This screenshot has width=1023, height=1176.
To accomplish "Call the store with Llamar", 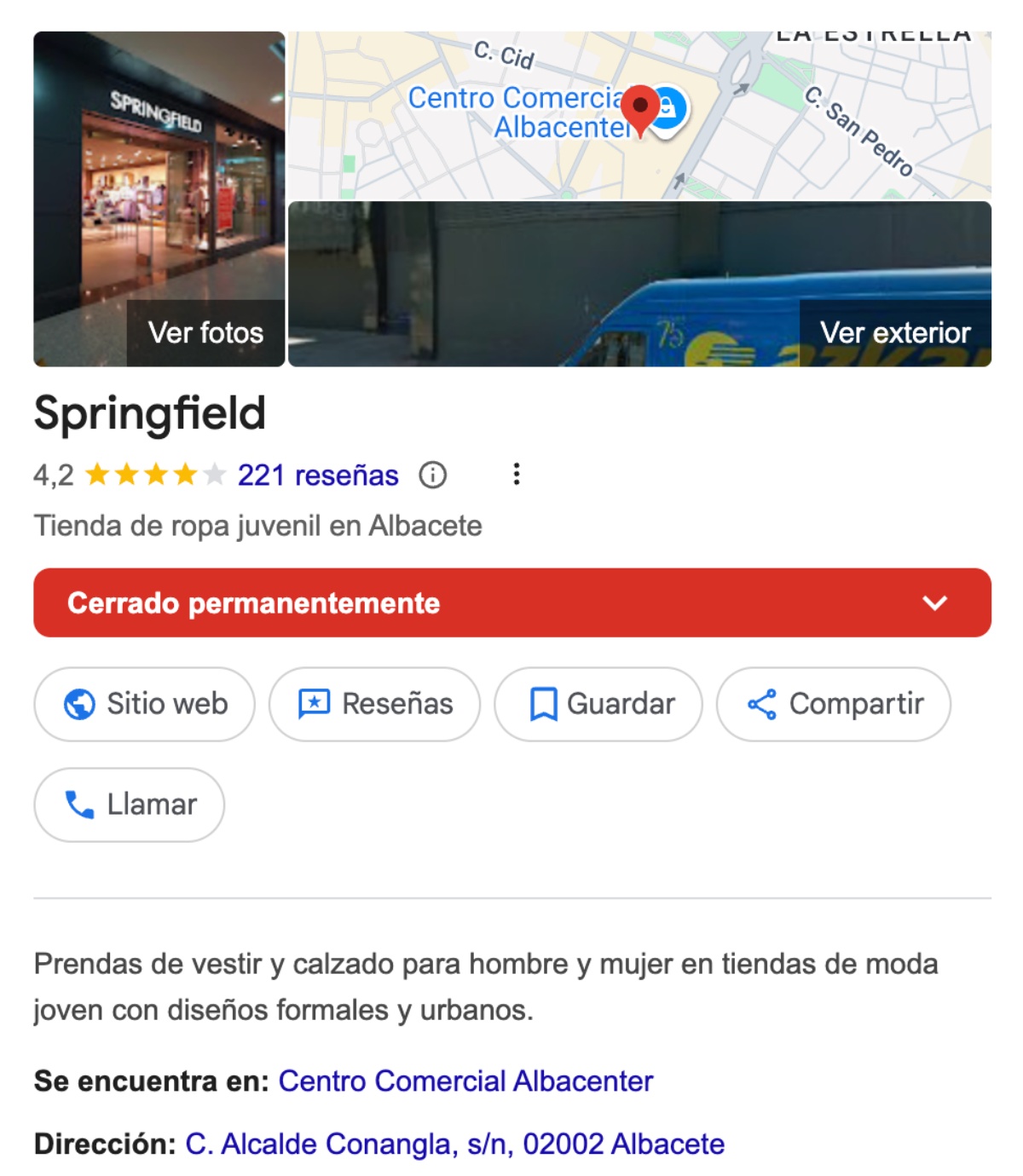I will 130,804.
